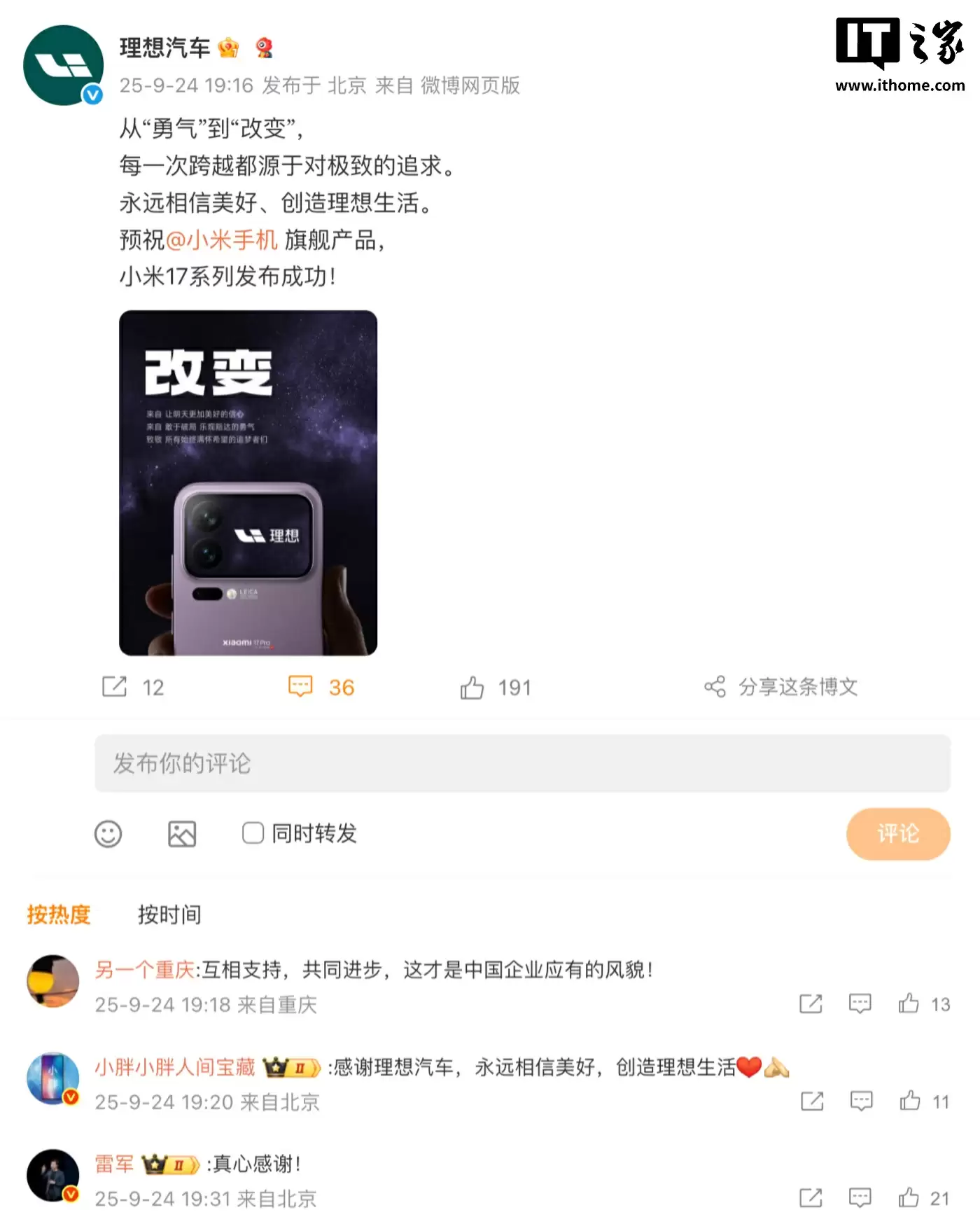The height and width of the screenshot is (1224, 980).
Task: Switch to the 按时间 sorting tab
Action: tap(169, 914)
